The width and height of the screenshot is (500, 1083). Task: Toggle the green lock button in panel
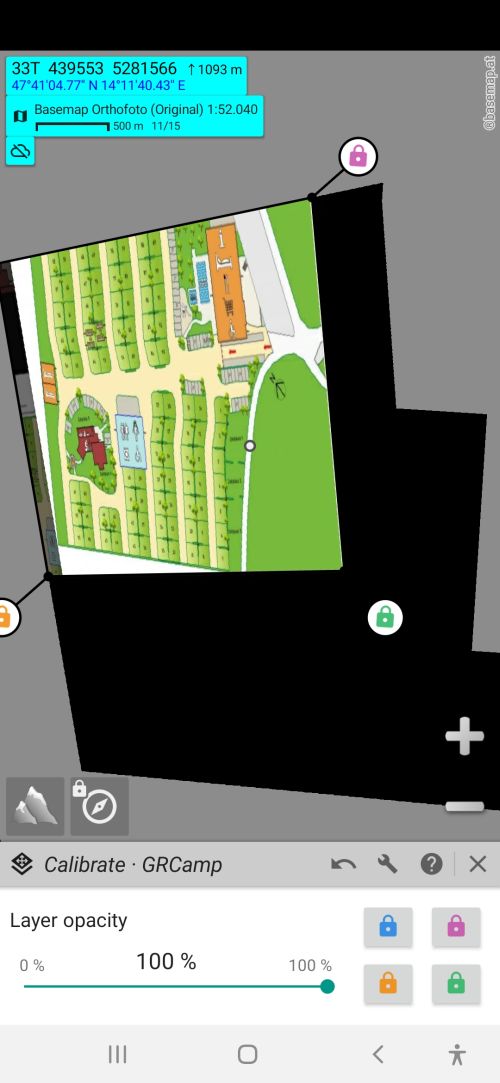456,984
